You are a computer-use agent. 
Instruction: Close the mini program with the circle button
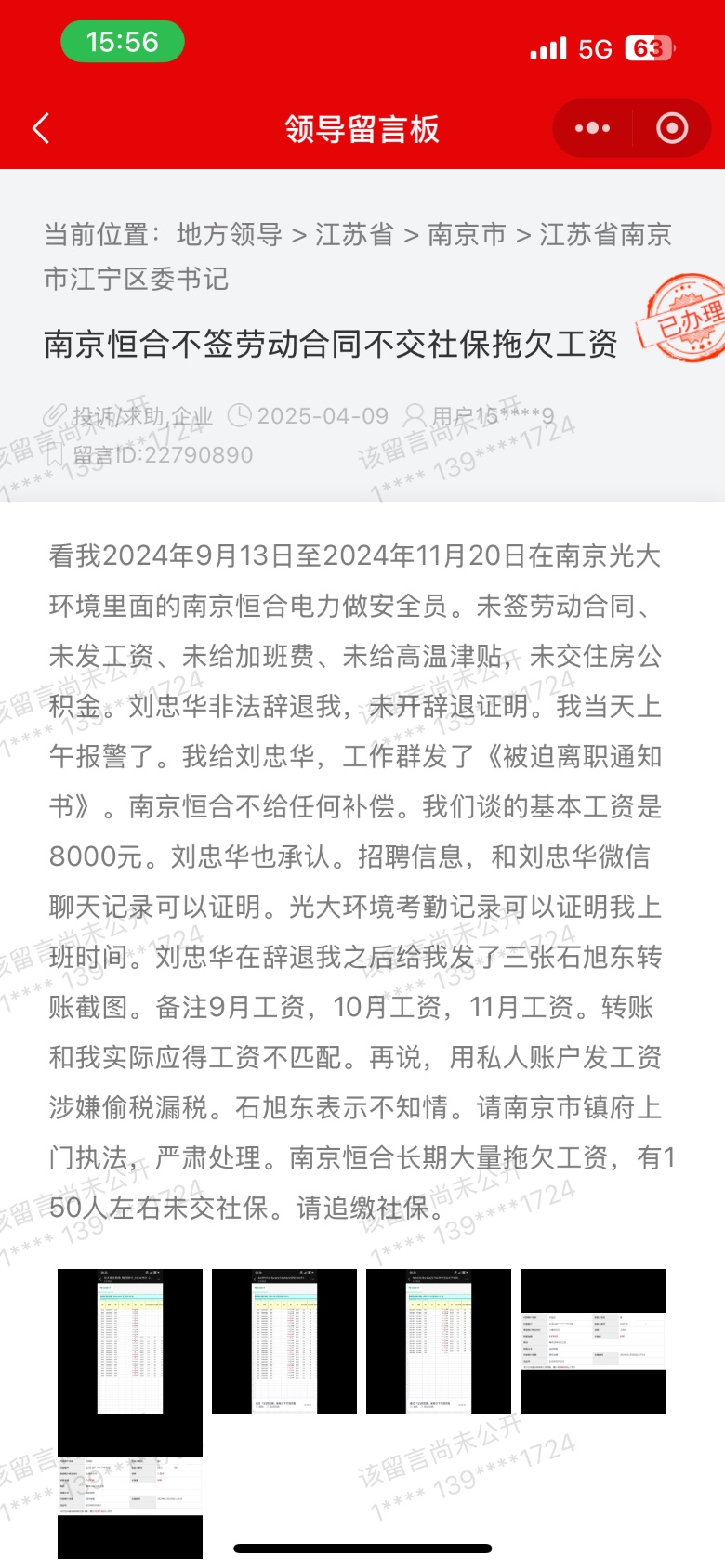[671, 128]
